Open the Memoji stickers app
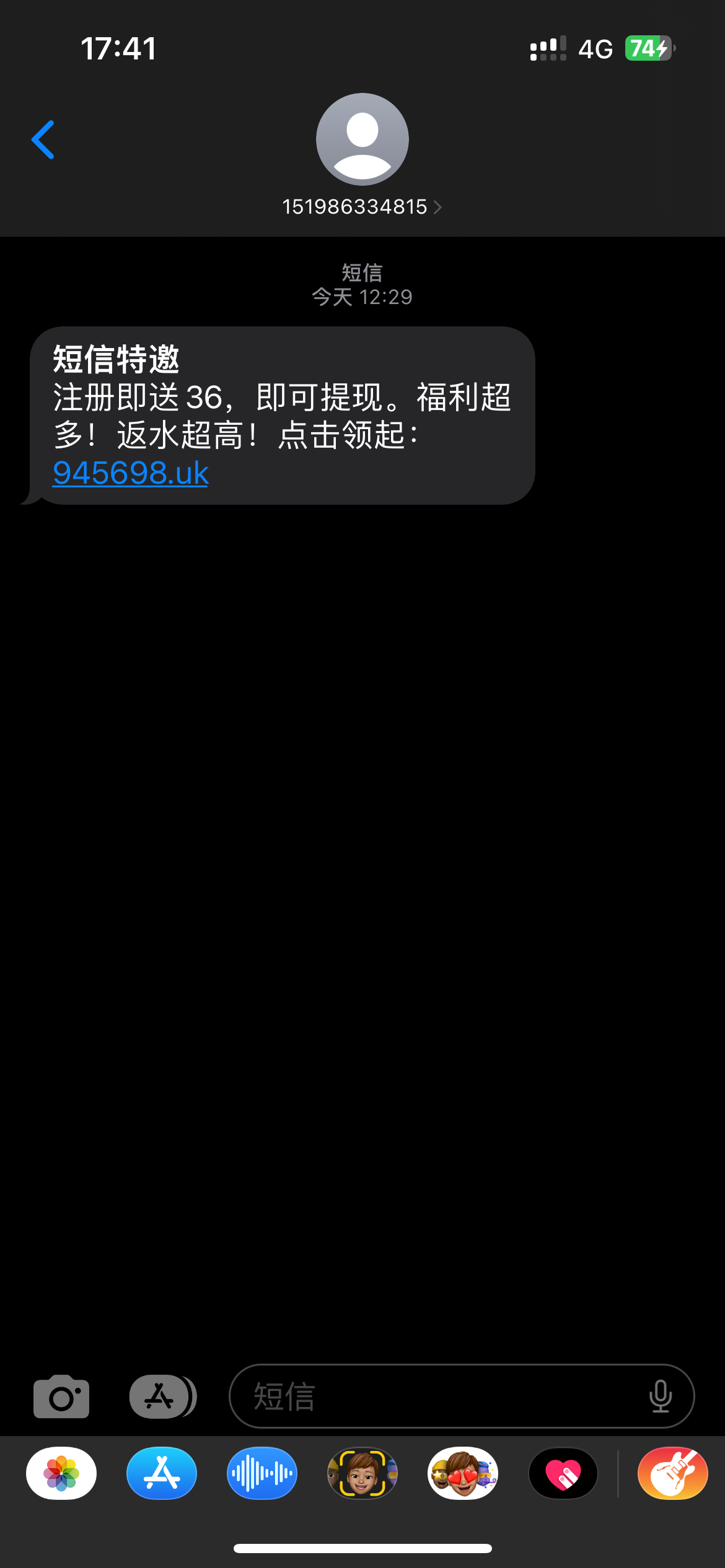The height and width of the screenshot is (1568, 725). pos(463,1474)
